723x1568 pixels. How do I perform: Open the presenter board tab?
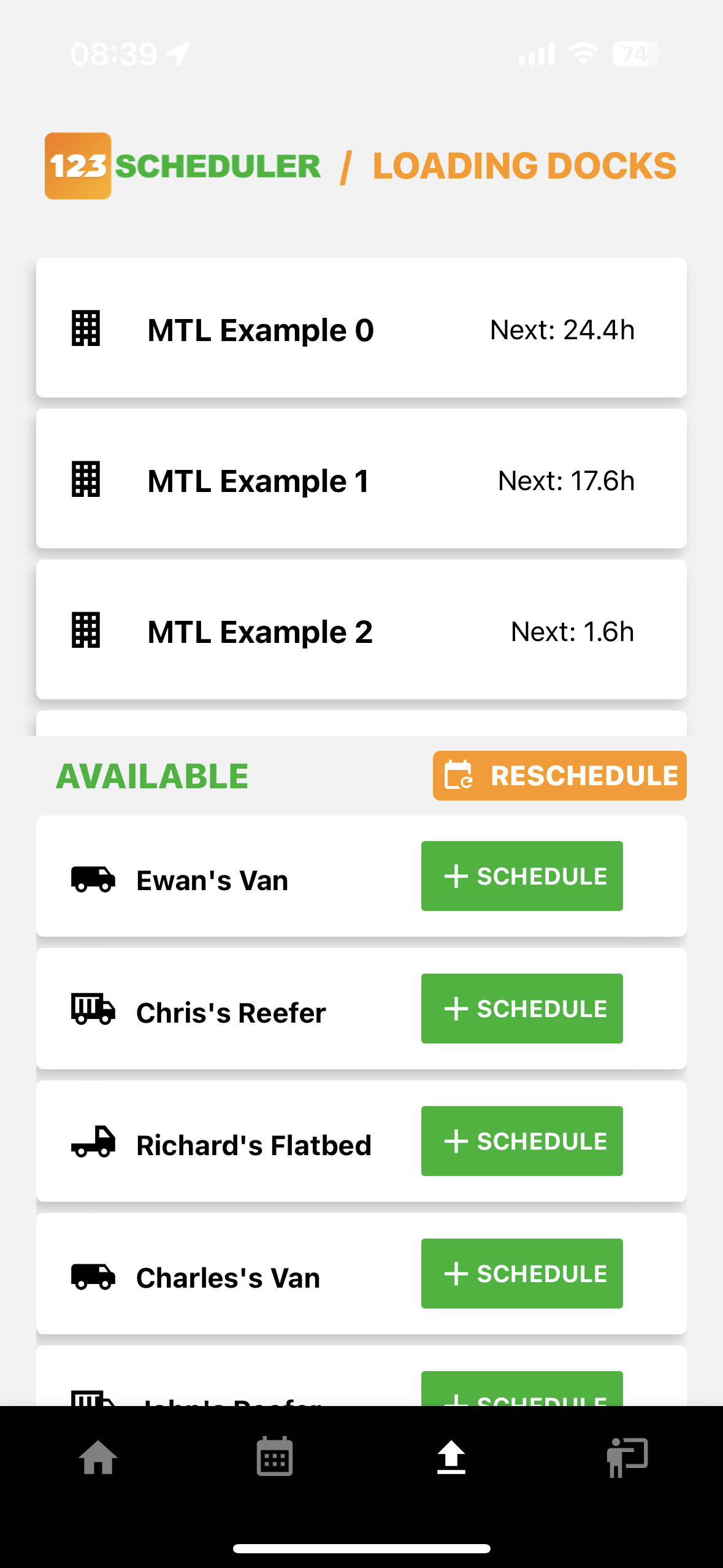click(627, 1458)
